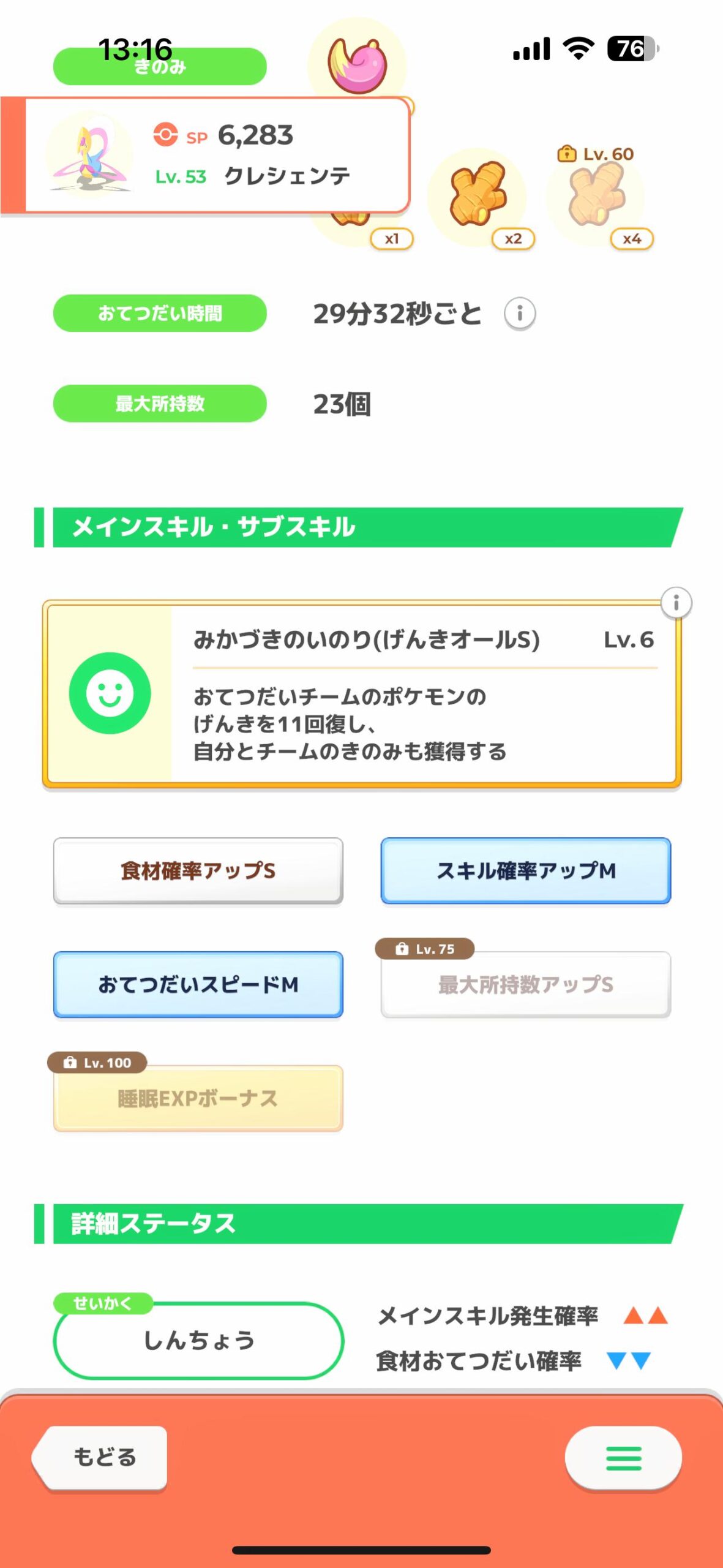This screenshot has width=723, height=1568.
Task: Tap the しんちょう nature box
Action: pos(198,1341)
